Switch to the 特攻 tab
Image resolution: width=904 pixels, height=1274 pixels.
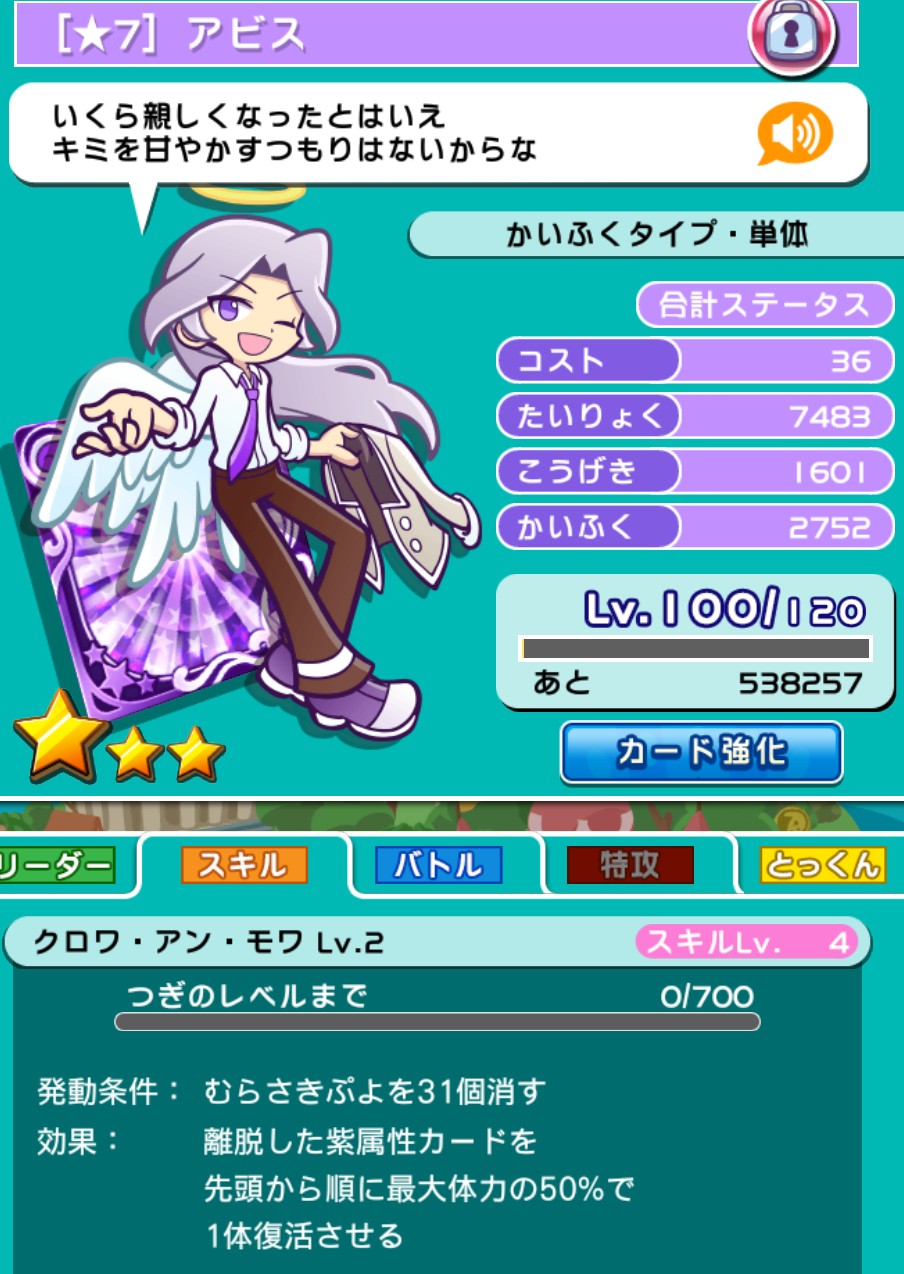pos(630,866)
